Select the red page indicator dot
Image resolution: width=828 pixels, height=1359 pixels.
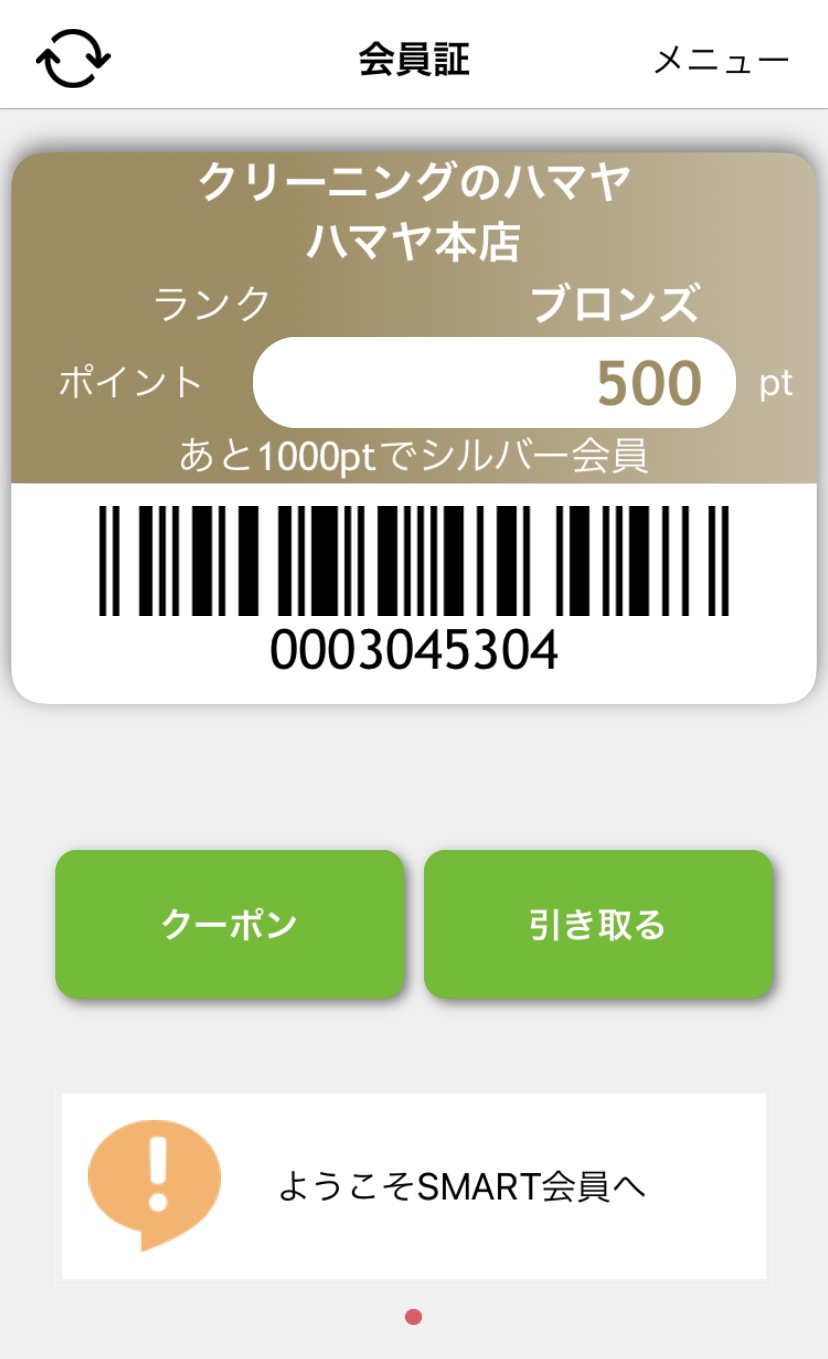click(413, 1316)
